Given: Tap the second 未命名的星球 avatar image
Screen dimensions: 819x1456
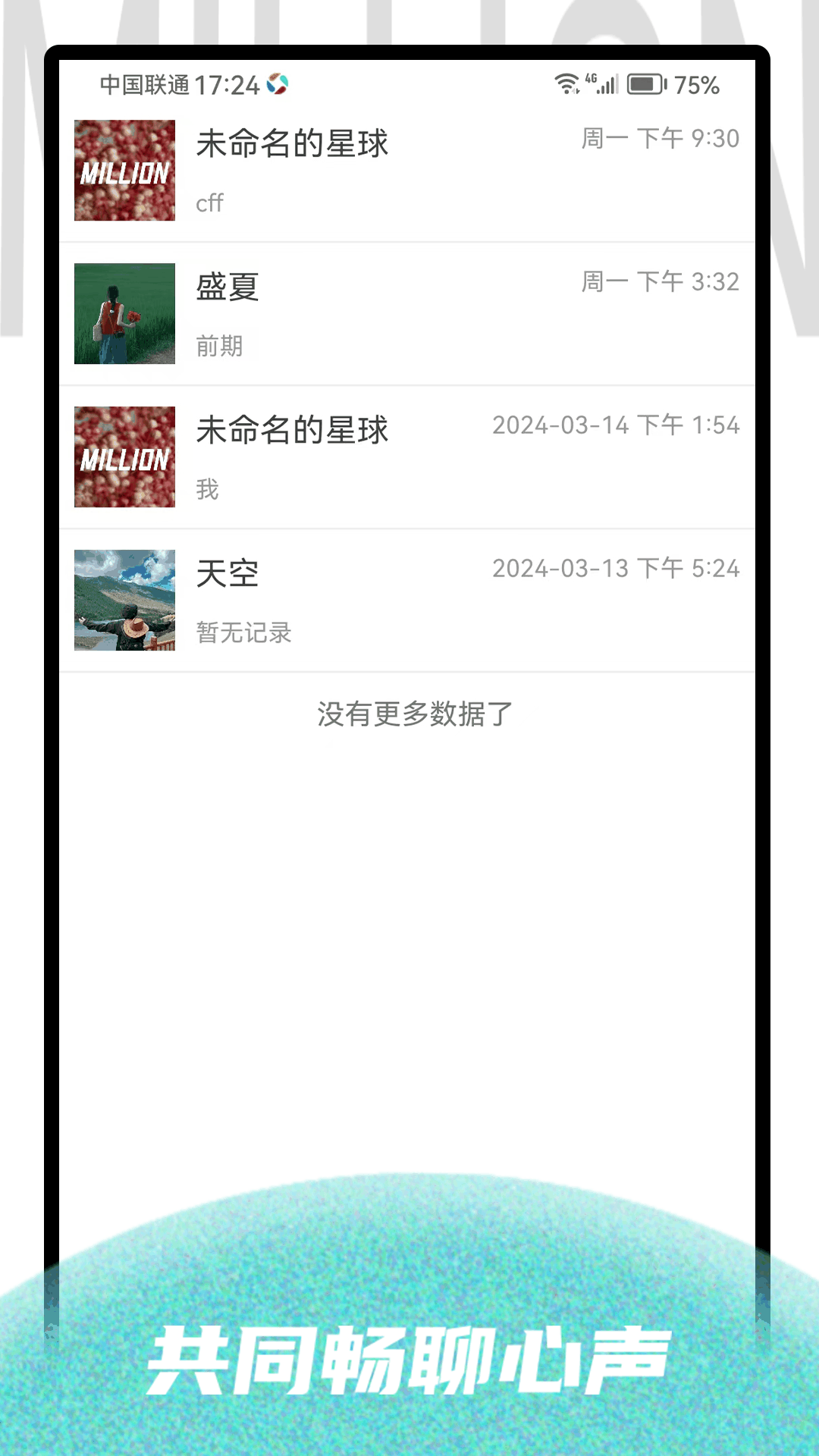Looking at the screenshot, I should pos(124,457).
